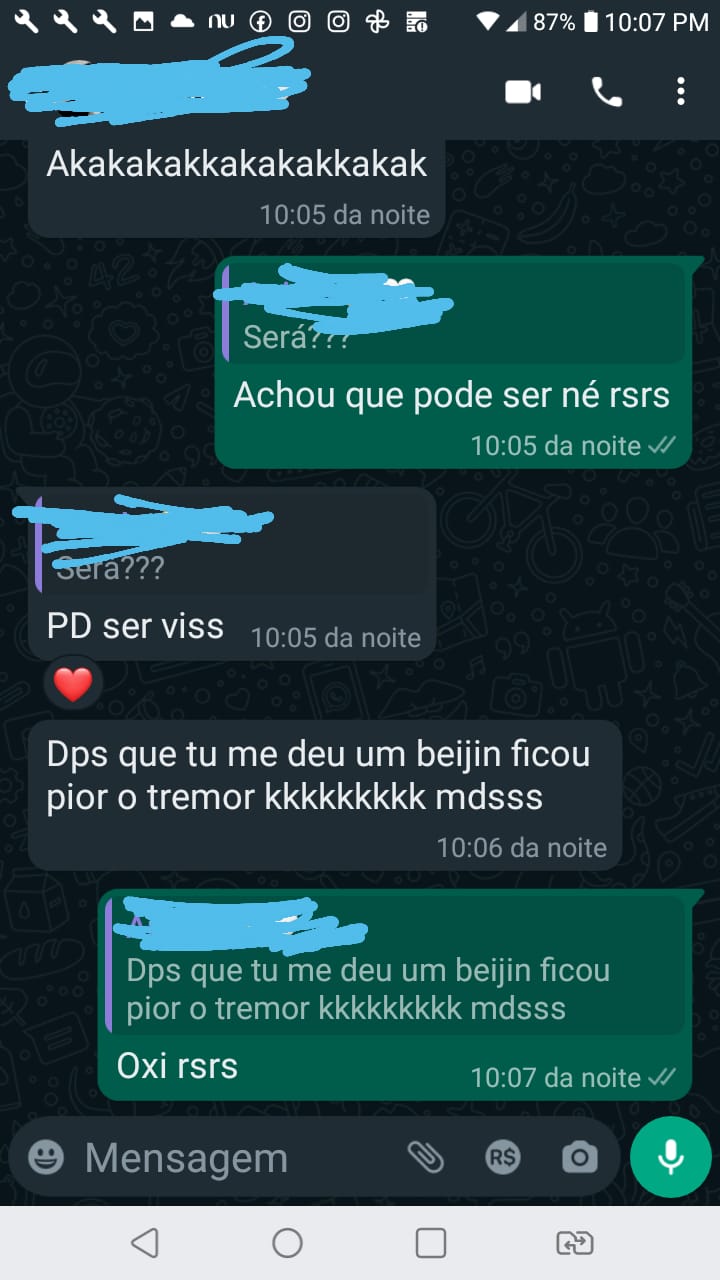Record a voice message
720x1280 pixels.
tap(670, 1157)
